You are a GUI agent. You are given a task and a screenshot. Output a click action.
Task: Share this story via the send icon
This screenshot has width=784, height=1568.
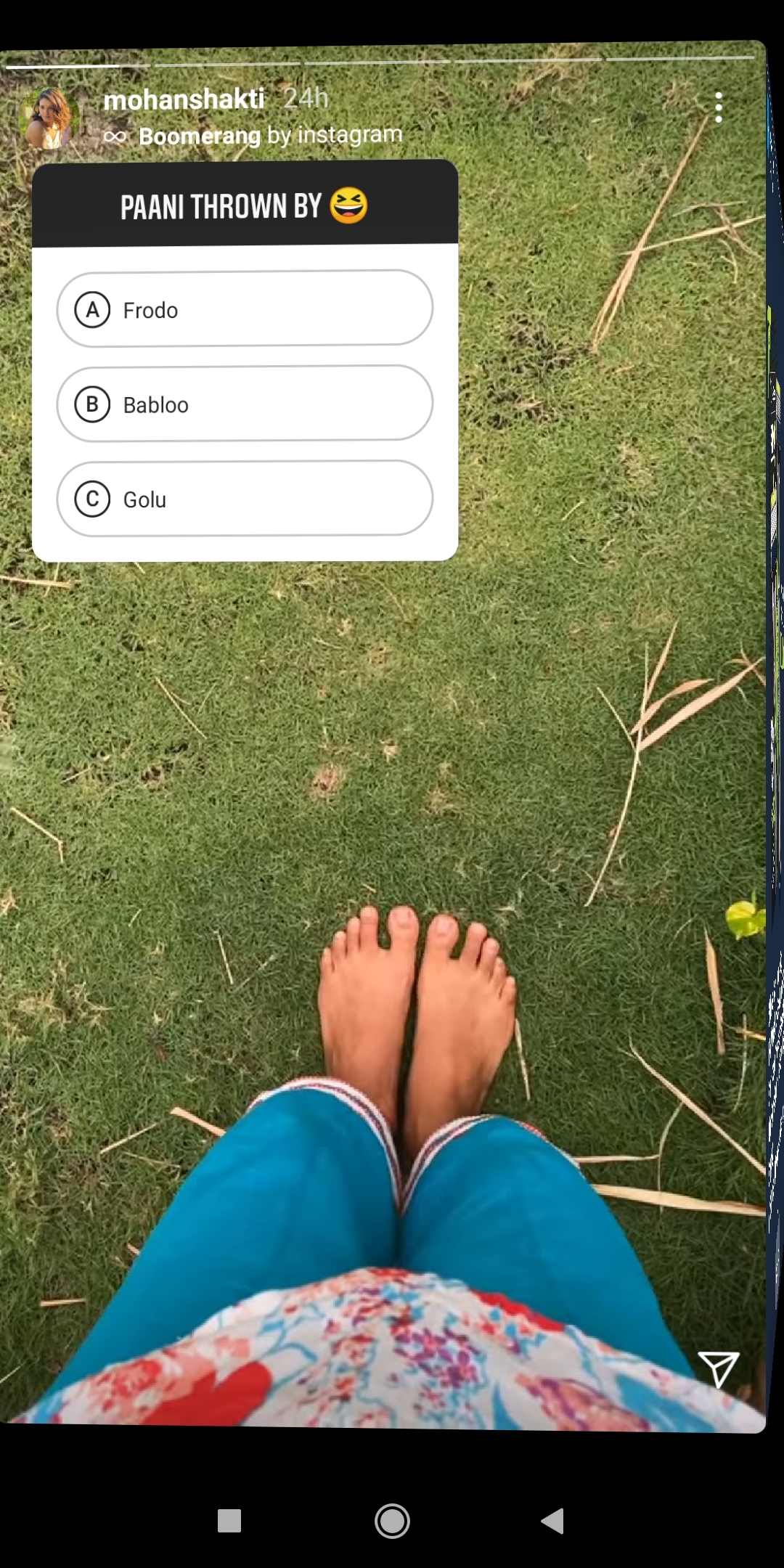718,1368
